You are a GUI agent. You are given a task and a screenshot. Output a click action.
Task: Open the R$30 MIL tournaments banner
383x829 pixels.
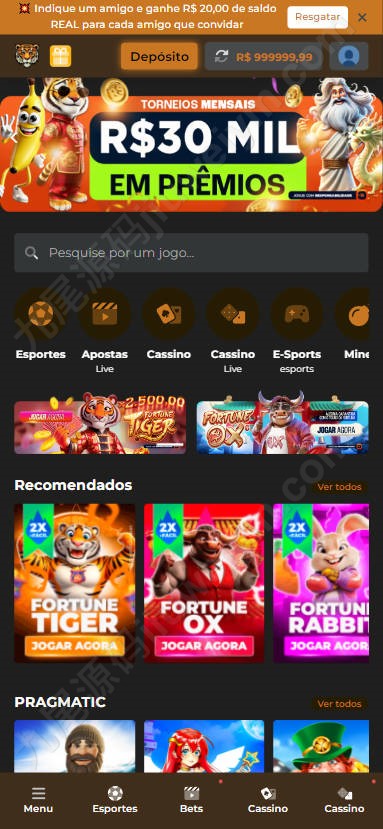(192, 147)
